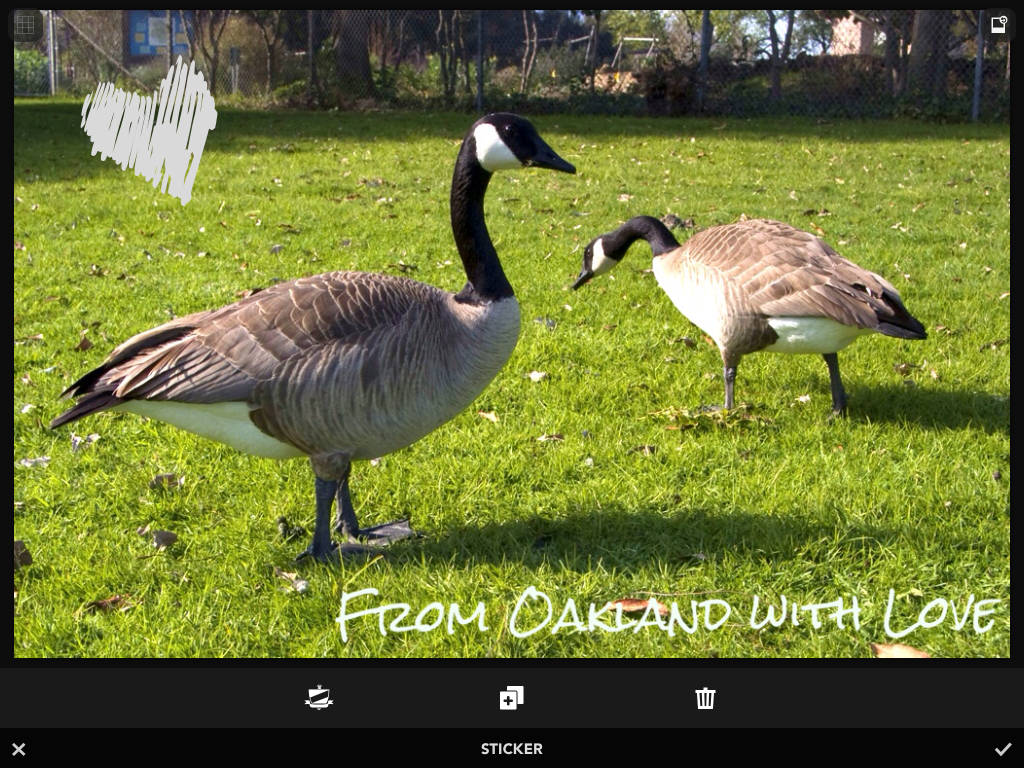
Task: Delete the selected sticker with the trash icon
Action: [x=705, y=698]
